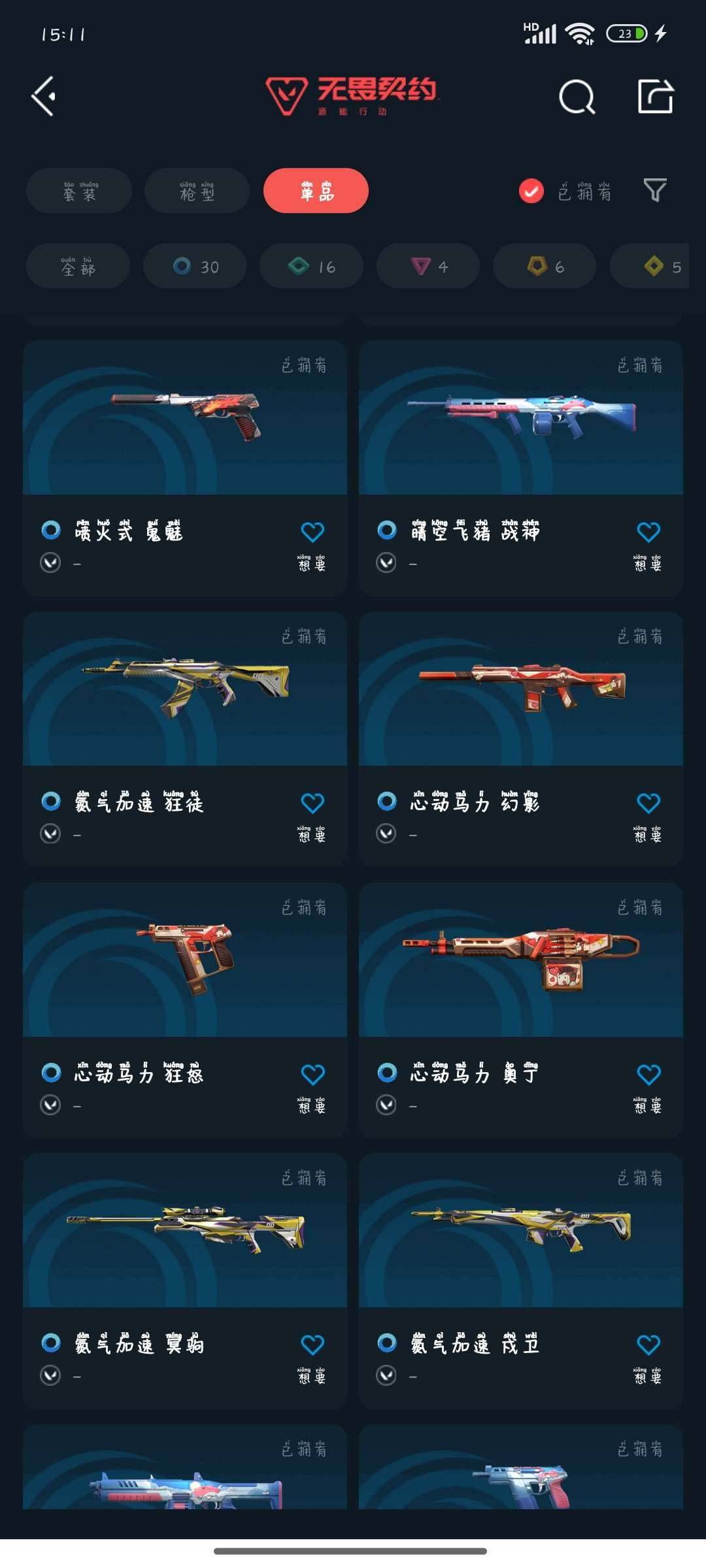Screen dimensions: 706x1568
Task: Open the search magnifier icon
Action: [577, 97]
